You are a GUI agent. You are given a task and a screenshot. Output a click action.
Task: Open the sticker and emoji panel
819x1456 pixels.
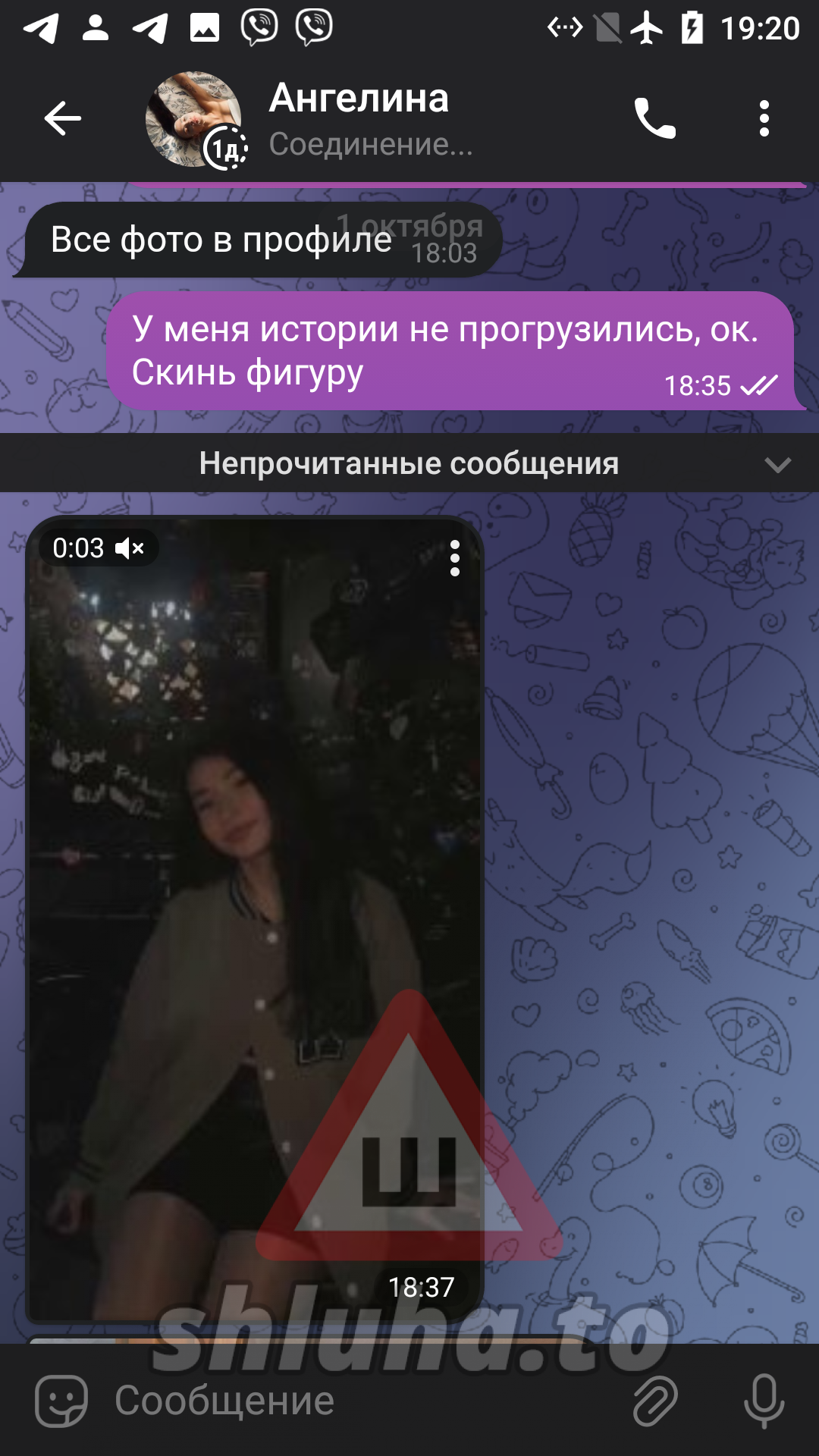[x=61, y=1401]
